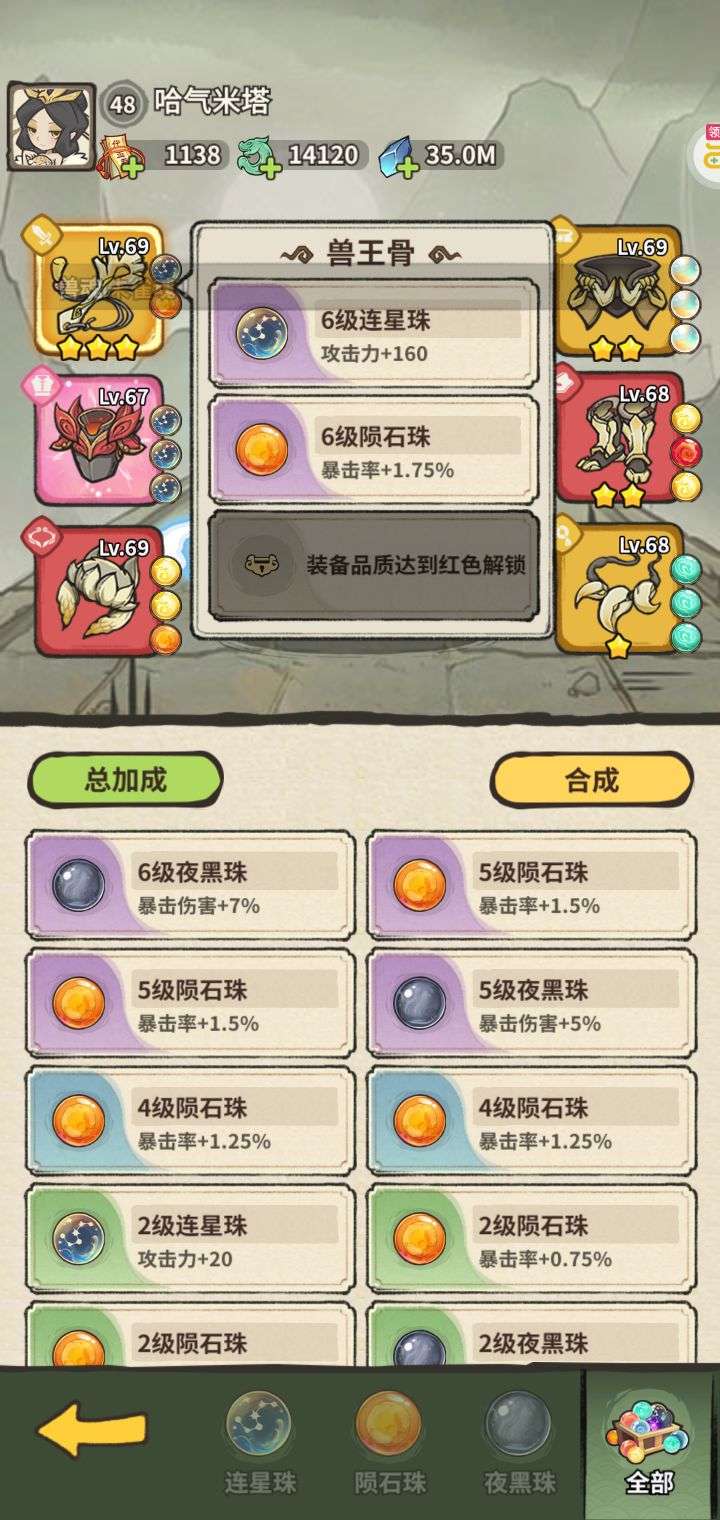Switch to the 陨石珠 tab
Screen dimensions: 720x1520
click(x=389, y=1441)
